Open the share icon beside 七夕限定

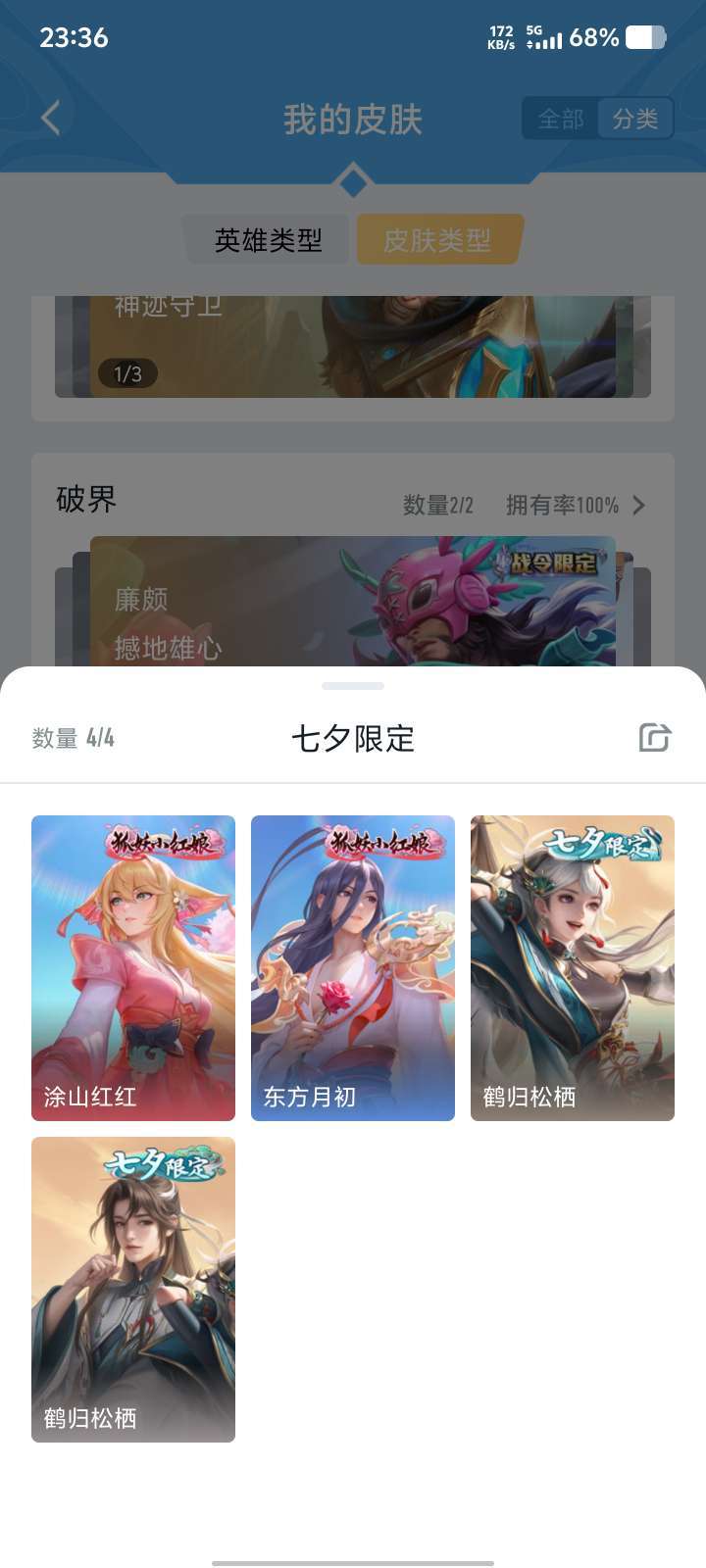655,737
